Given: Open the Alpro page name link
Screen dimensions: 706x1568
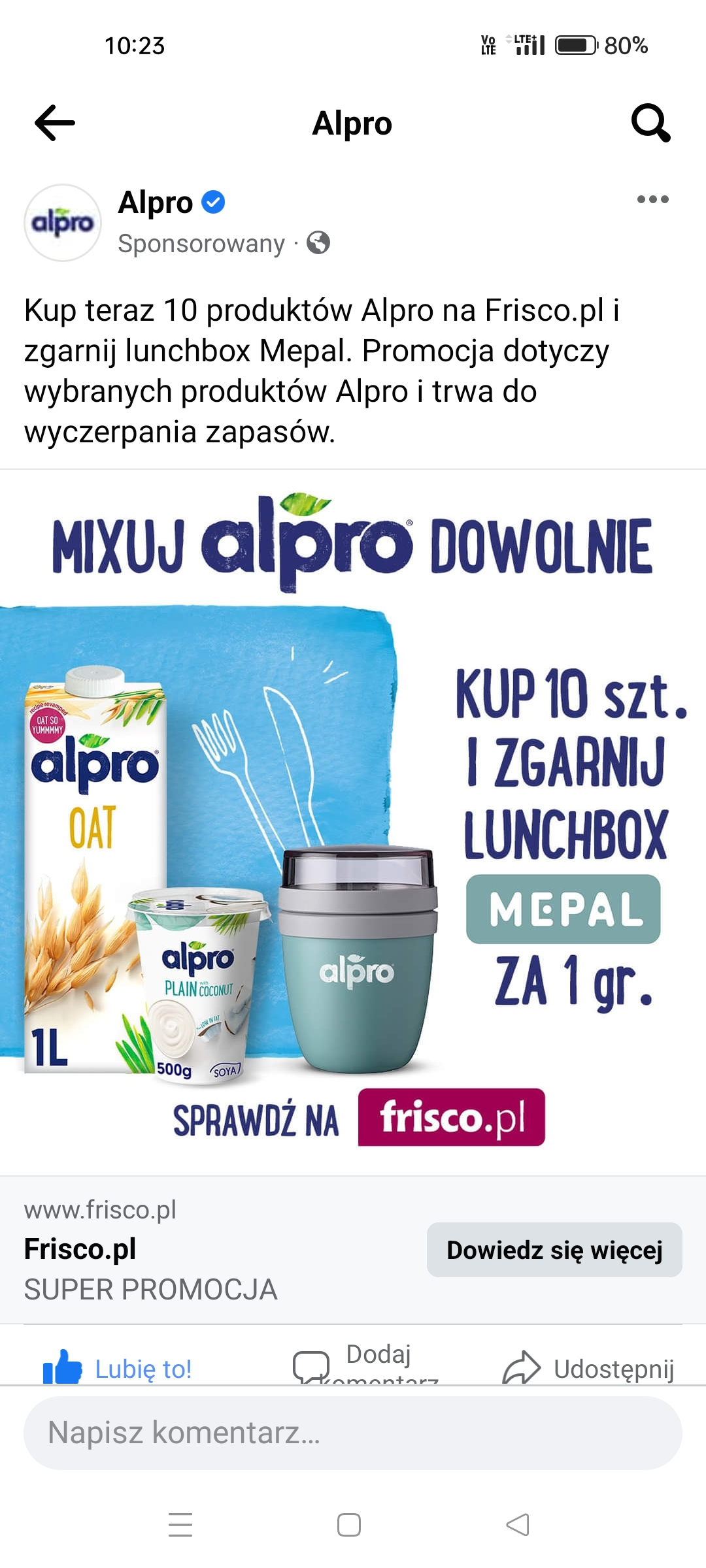Looking at the screenshot, I should 156,203.
